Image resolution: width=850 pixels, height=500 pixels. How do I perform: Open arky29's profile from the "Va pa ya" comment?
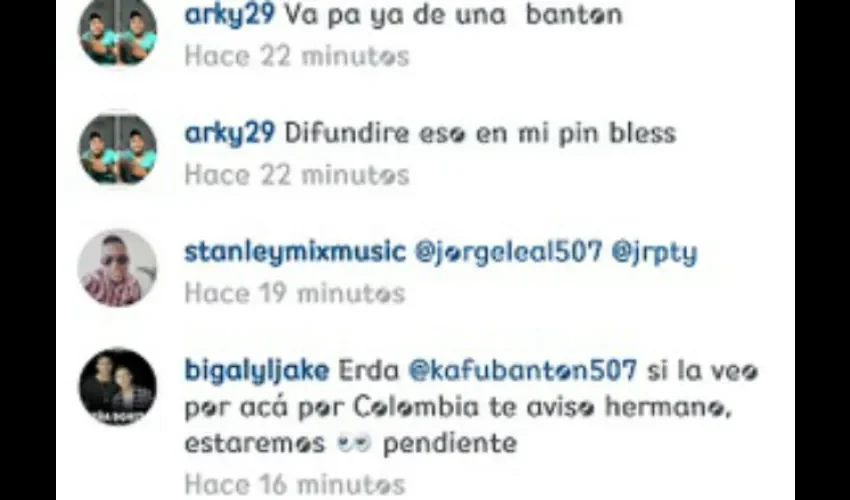click(x=229, y=17)
